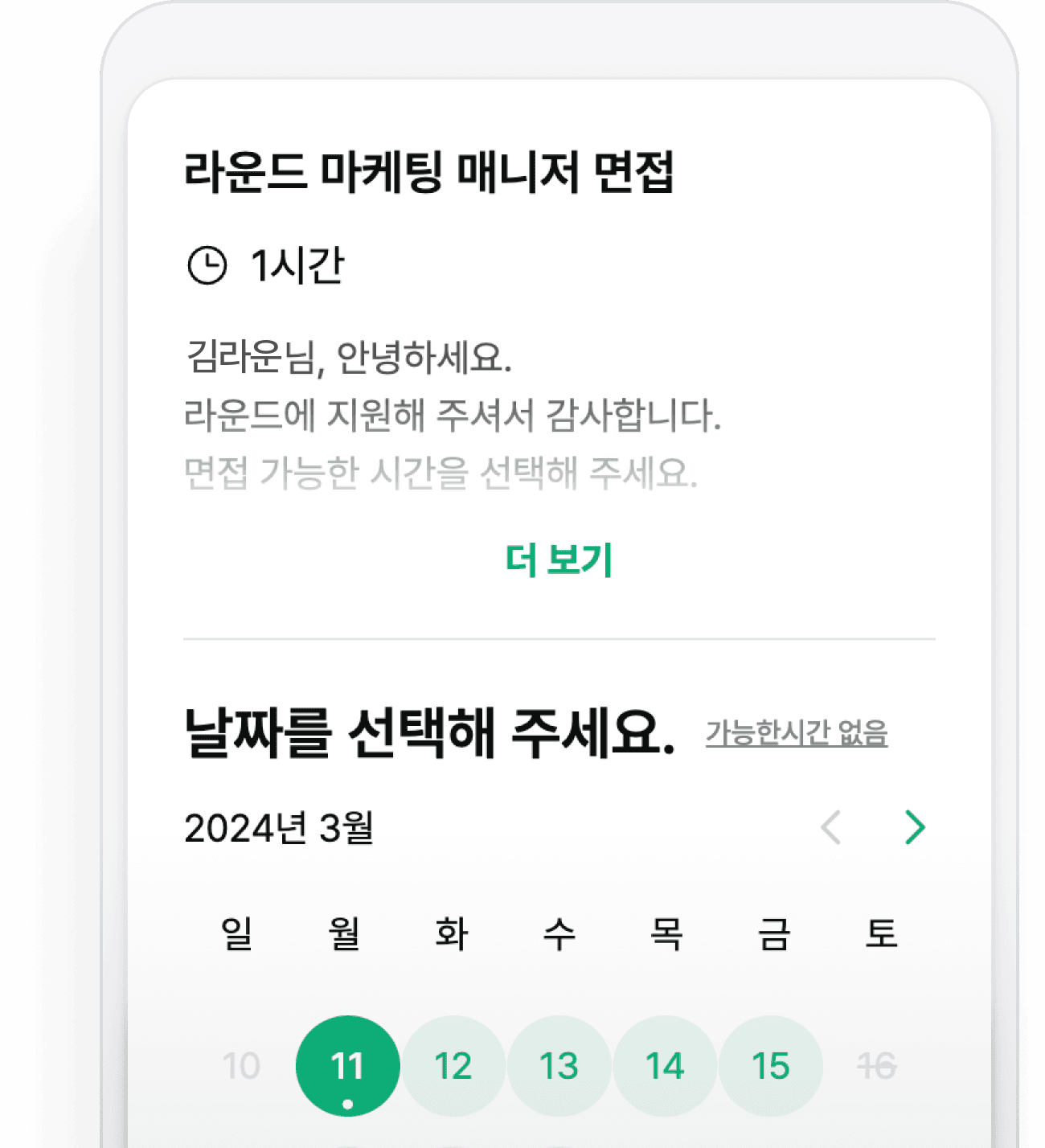
Task: Open next month with the right chevron
Action: 913,828
